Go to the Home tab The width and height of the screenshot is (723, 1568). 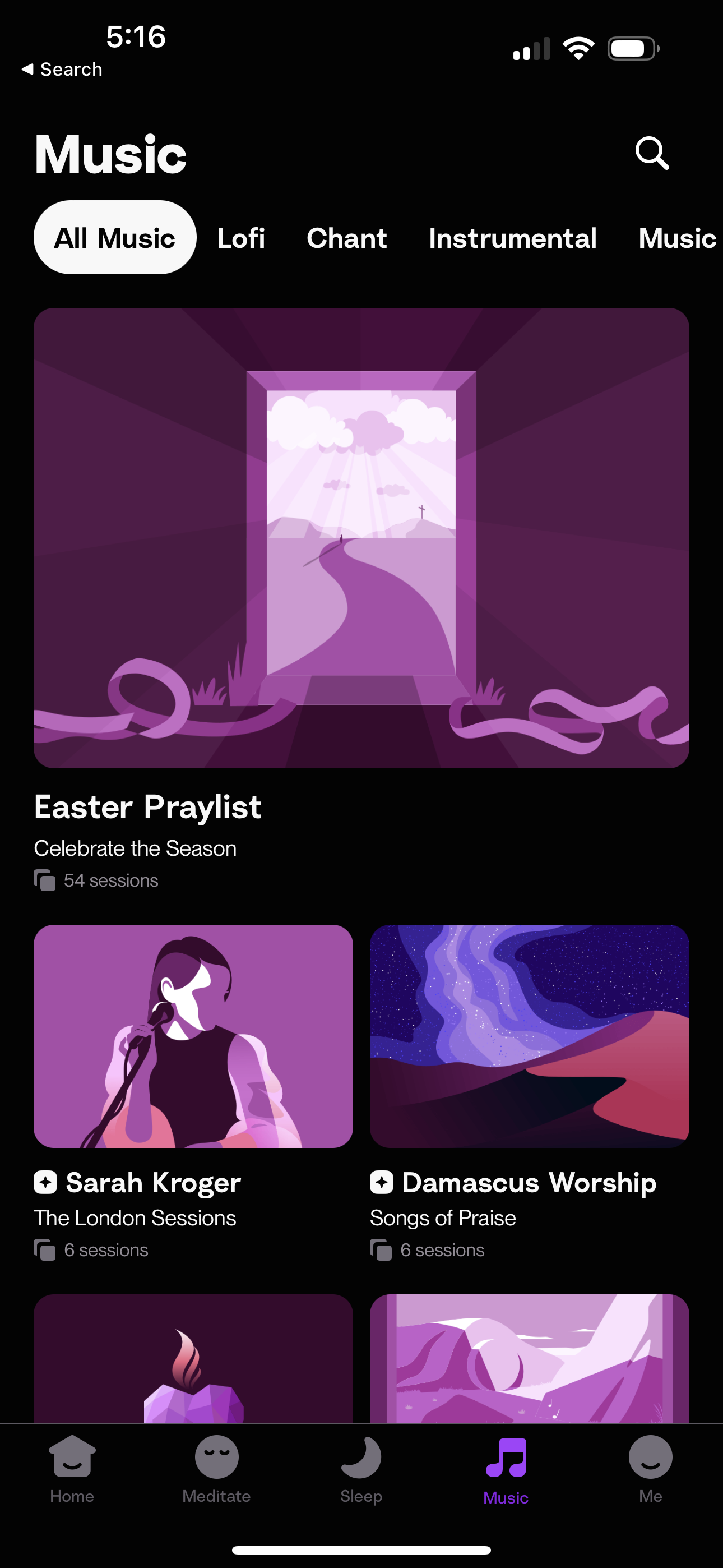pyautogui.click(x=72, y=1468)
